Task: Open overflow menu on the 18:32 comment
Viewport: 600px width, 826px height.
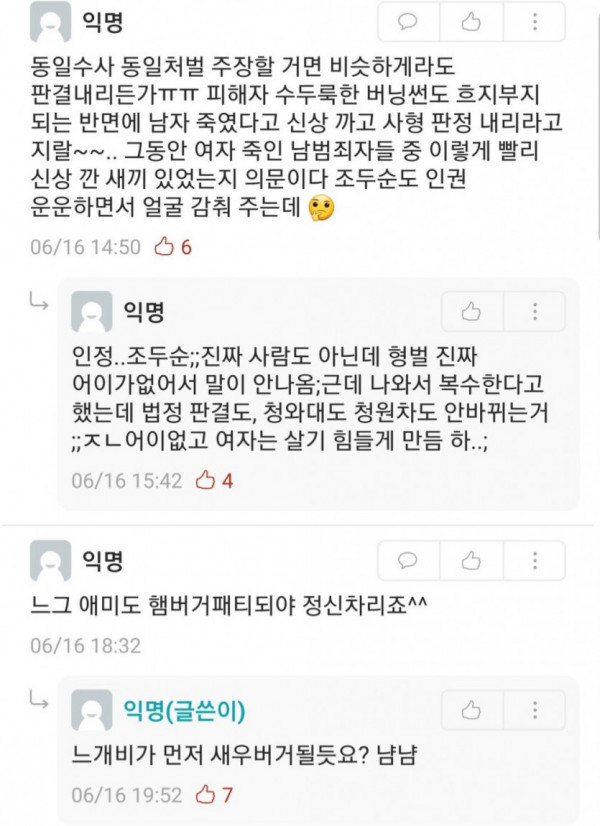Action: (x=536, y=559)
